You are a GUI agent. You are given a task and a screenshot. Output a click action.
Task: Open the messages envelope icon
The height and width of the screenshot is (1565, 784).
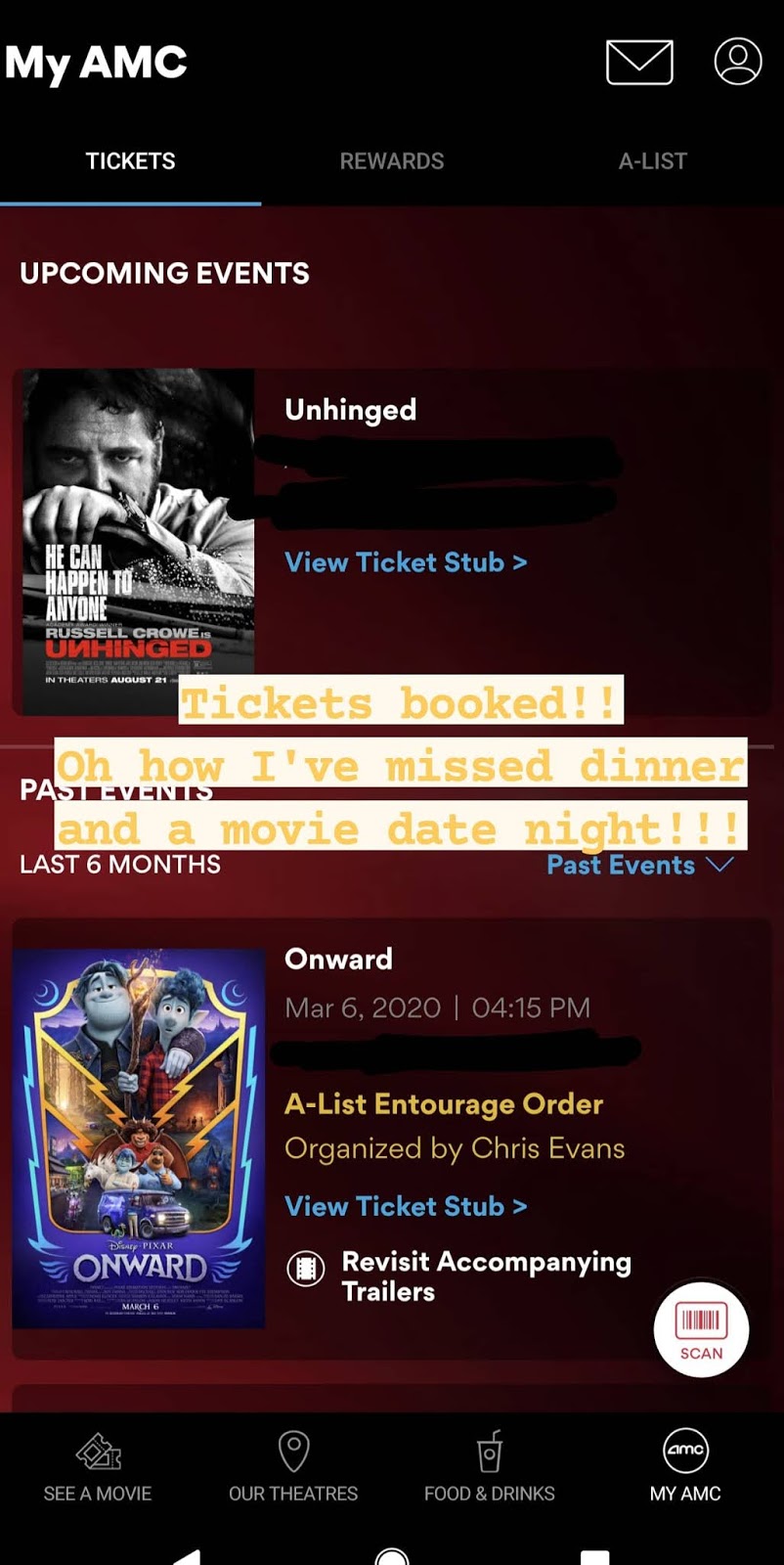click(639, 63)
